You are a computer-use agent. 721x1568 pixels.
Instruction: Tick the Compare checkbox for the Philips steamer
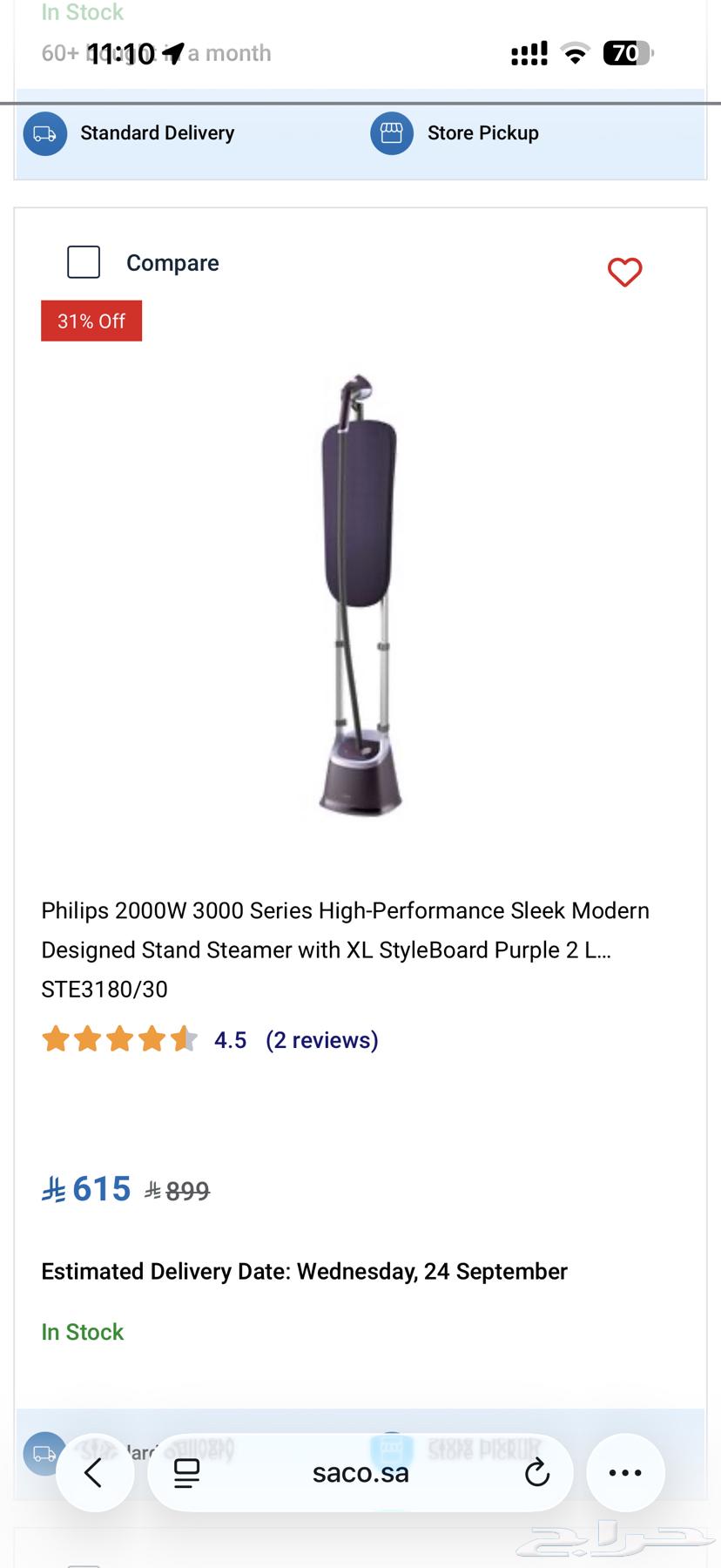(x=84, y=262)
